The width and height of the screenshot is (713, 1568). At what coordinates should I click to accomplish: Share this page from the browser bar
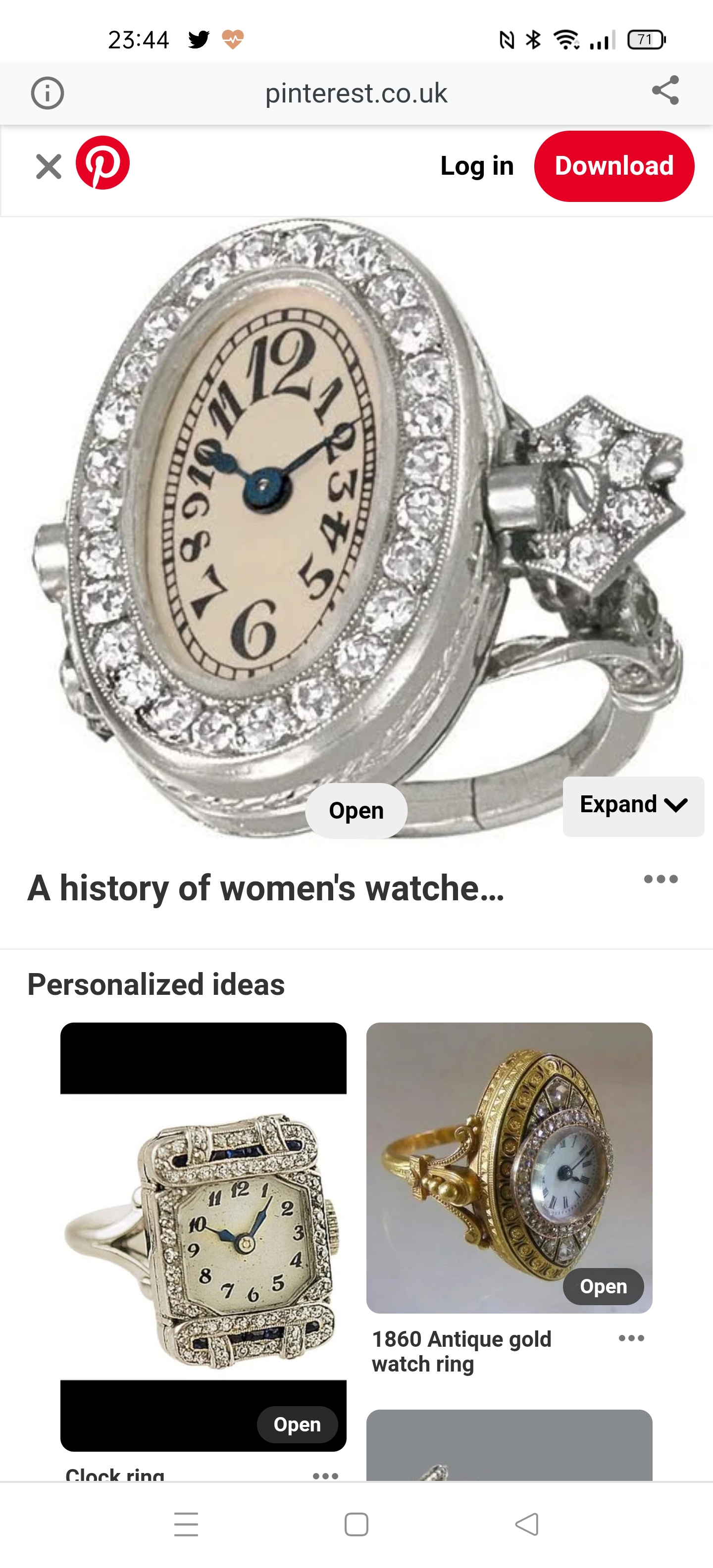pos(665,91)
